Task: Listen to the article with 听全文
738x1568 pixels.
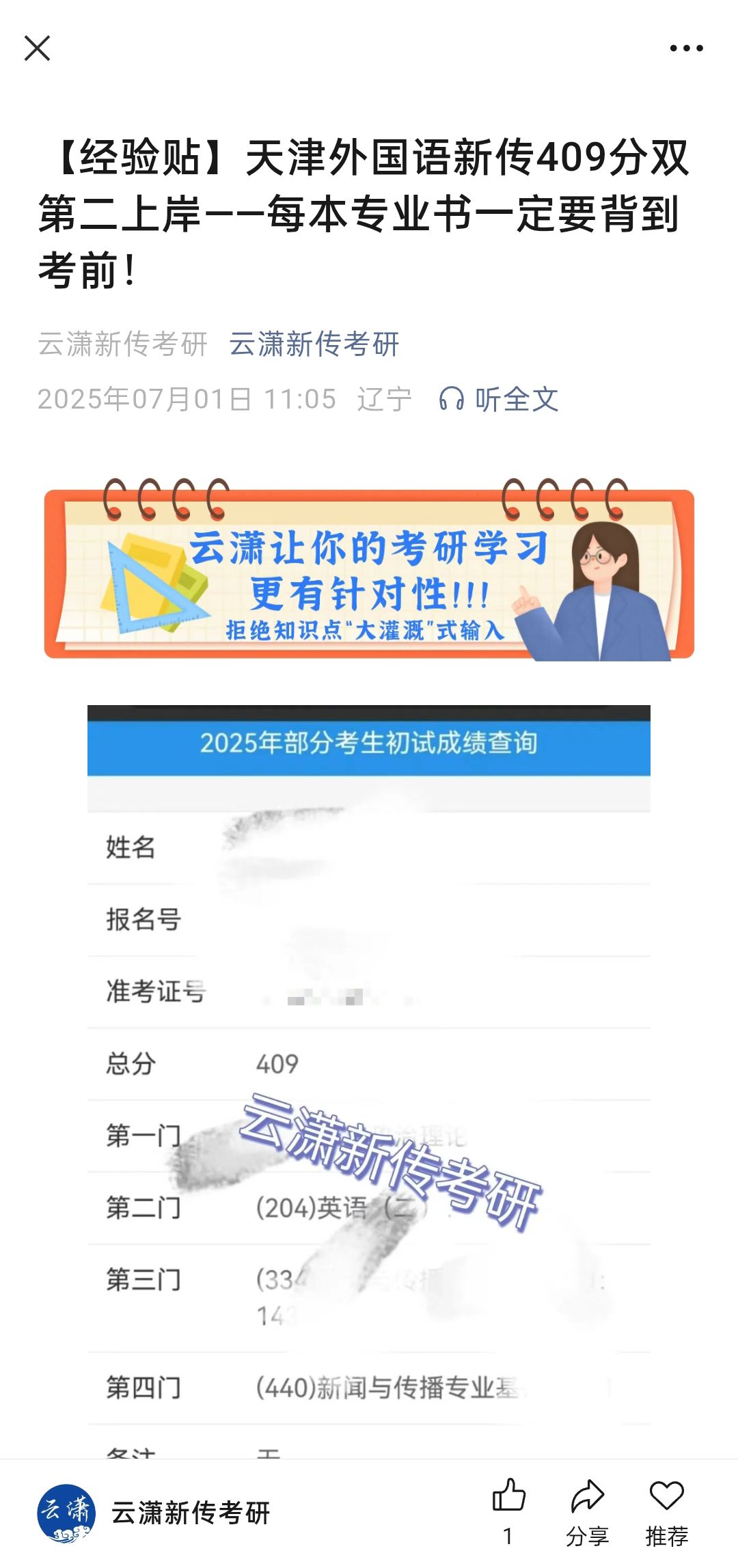Action: coord(499,400)
